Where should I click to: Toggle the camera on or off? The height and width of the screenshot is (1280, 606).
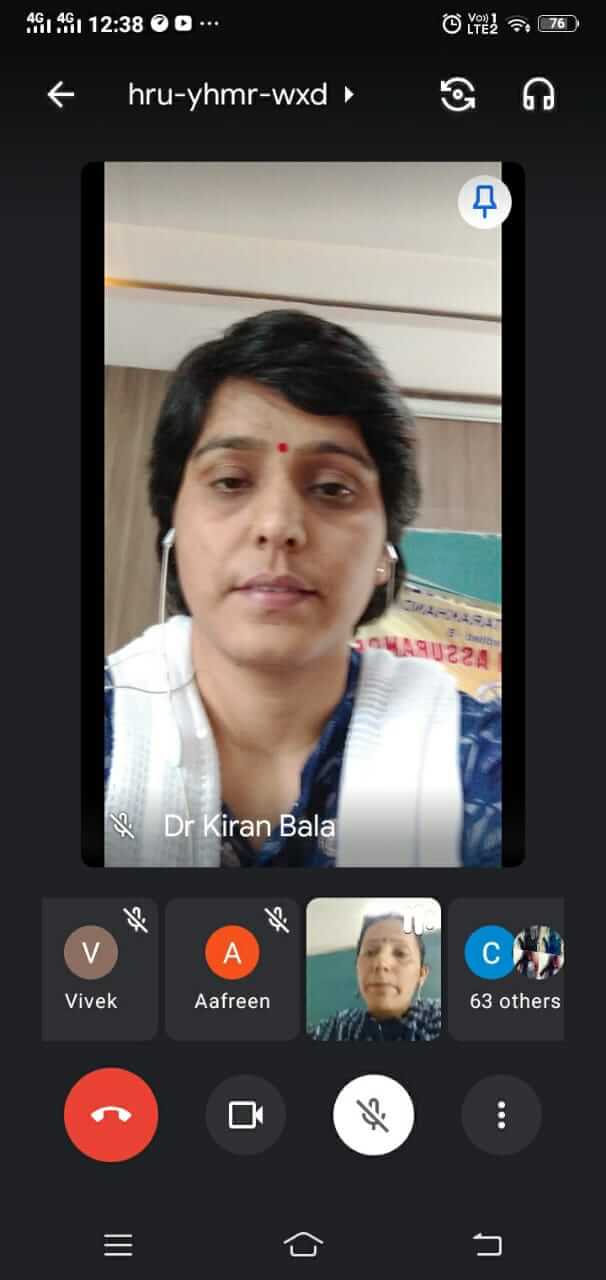click(245, 1114)
